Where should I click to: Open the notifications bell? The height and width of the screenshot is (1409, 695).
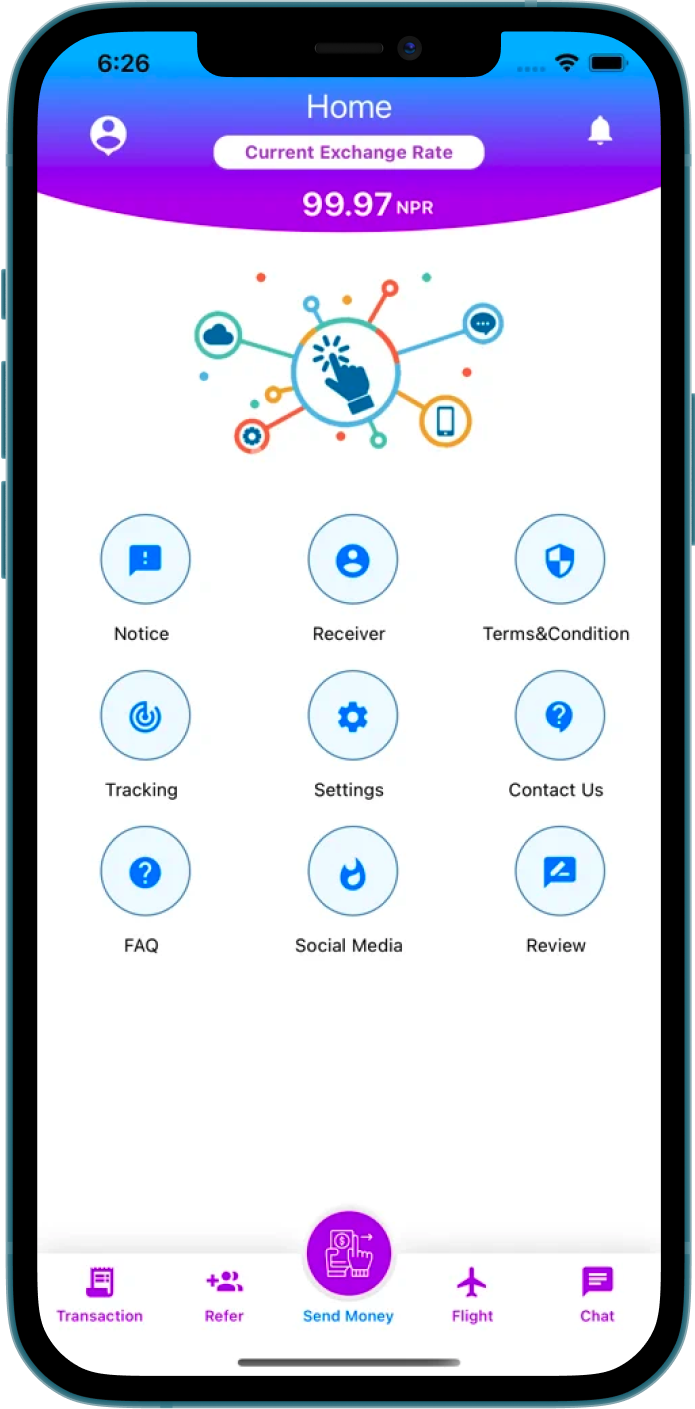[599, 130]
